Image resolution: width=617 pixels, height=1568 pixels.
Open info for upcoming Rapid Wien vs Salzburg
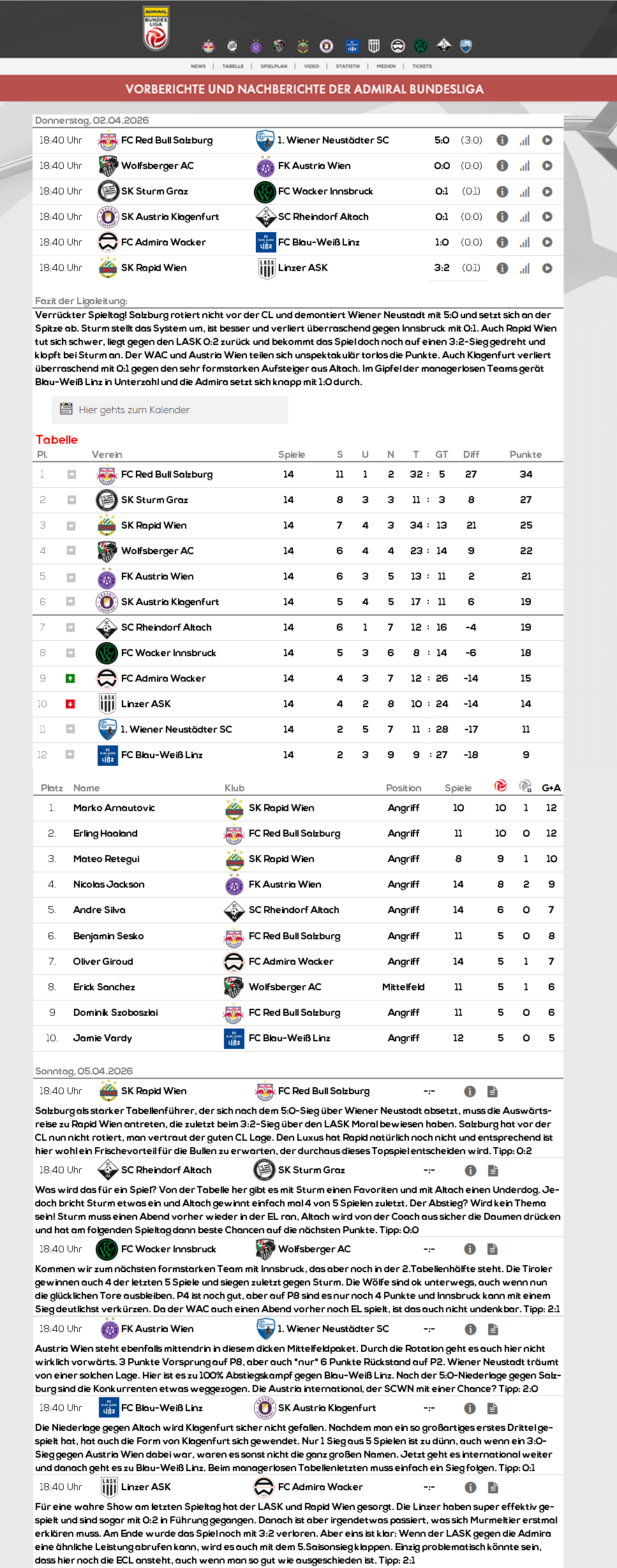(x=470, y=1091)
